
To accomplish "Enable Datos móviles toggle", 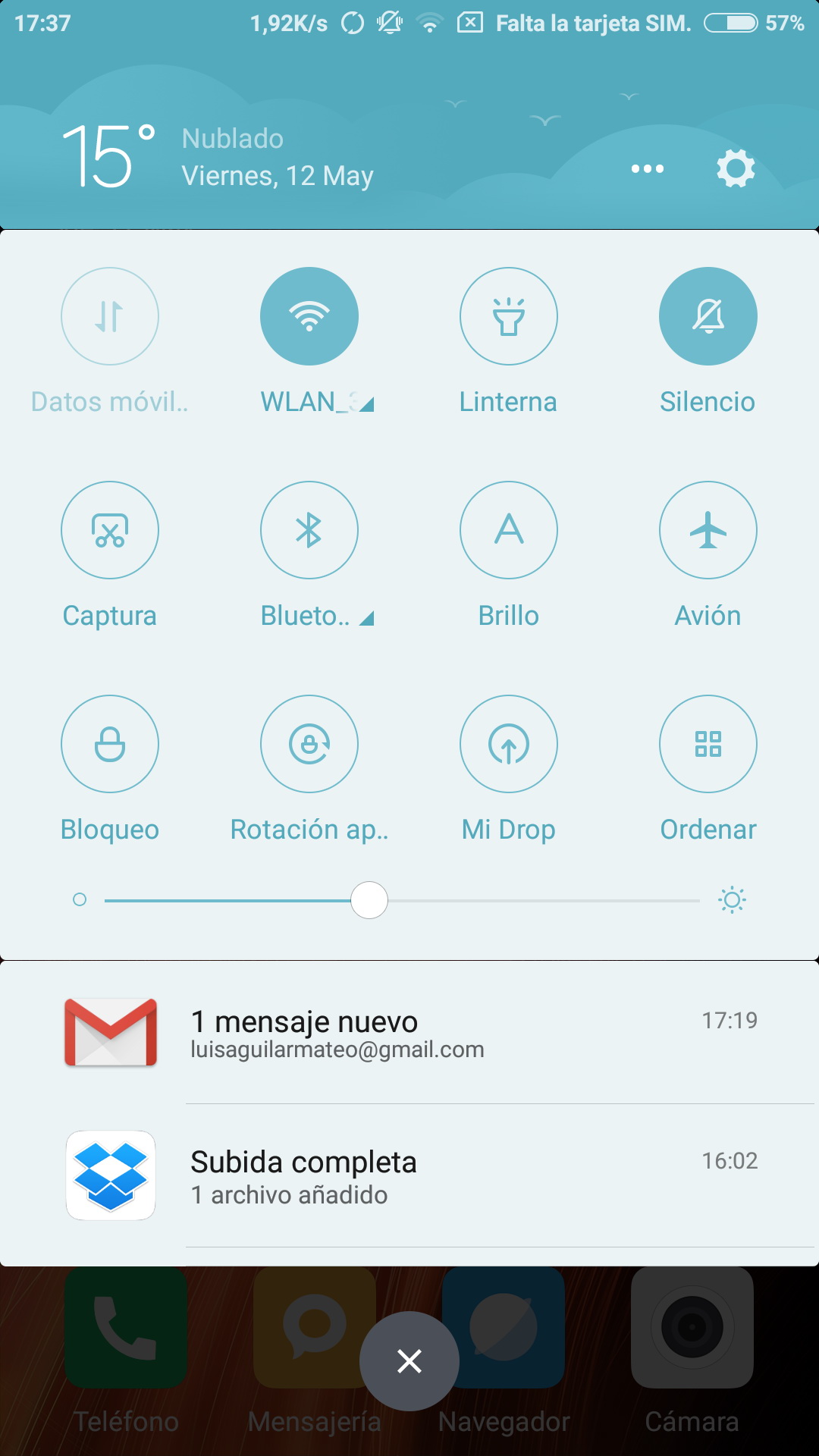I will [x=110, y=316].
